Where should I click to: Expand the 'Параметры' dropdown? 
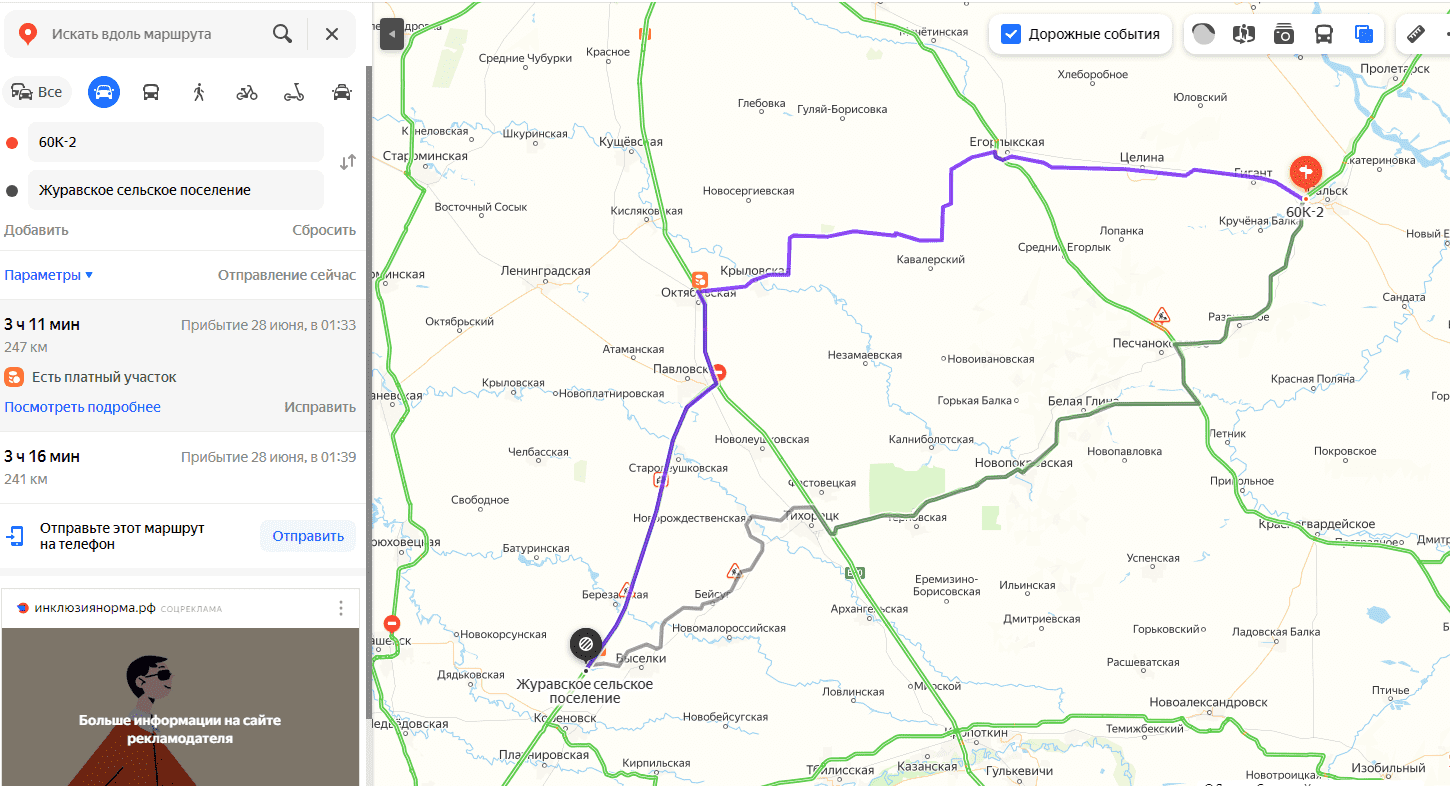(x=48, y=275)
